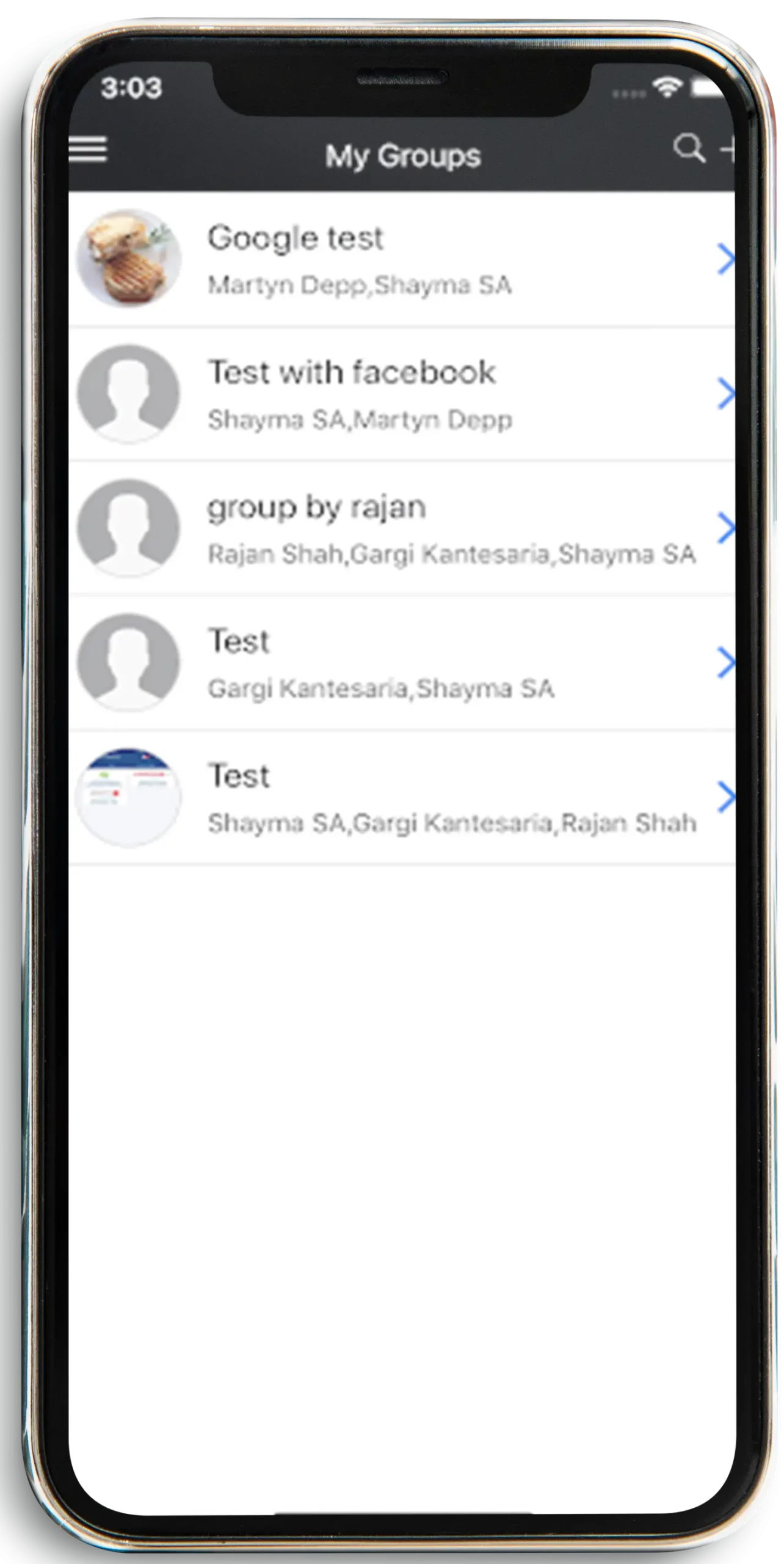This screenshot has height=1564, width=784.
Task: Add a new group with plus icon
Action: point(727,149)
